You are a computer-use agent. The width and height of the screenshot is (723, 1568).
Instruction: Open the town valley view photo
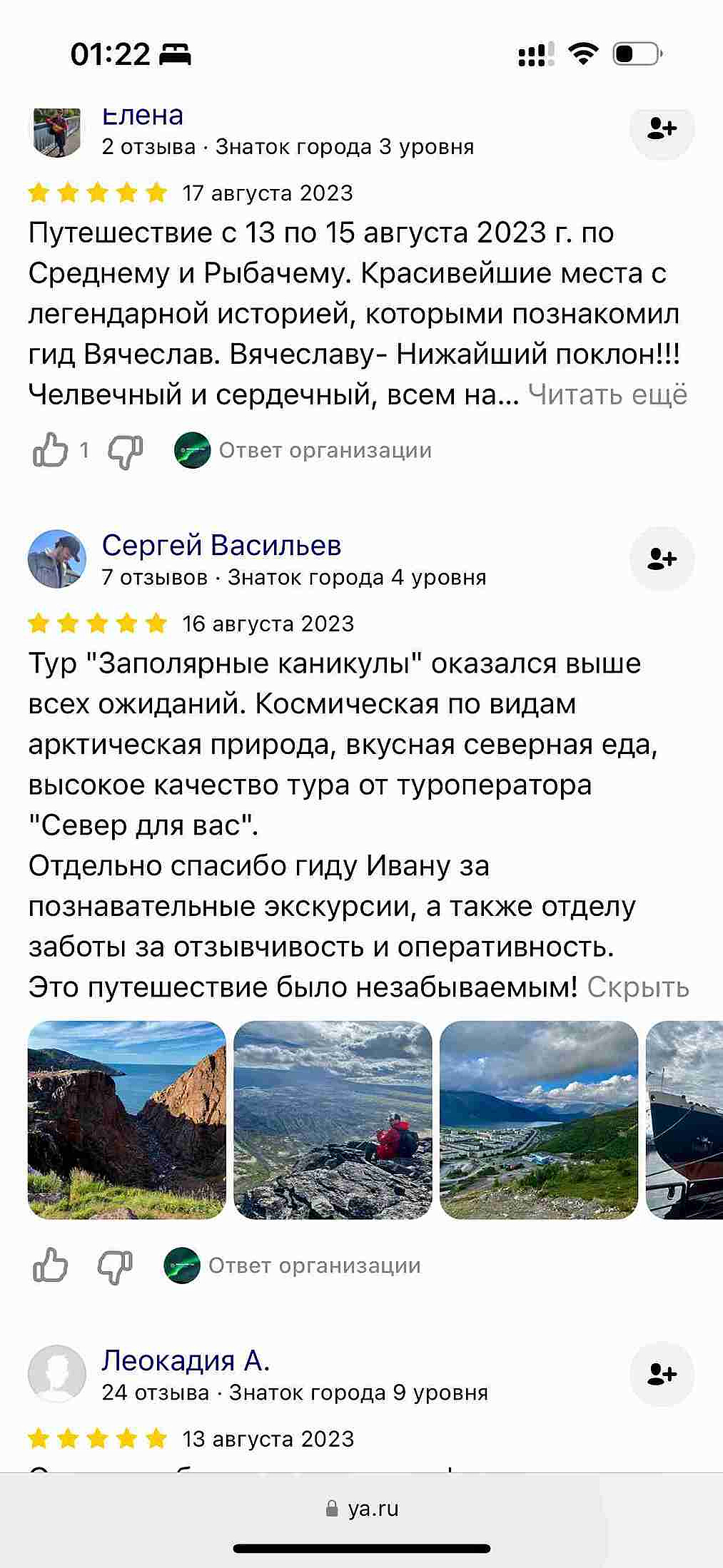coord(538,1120)
